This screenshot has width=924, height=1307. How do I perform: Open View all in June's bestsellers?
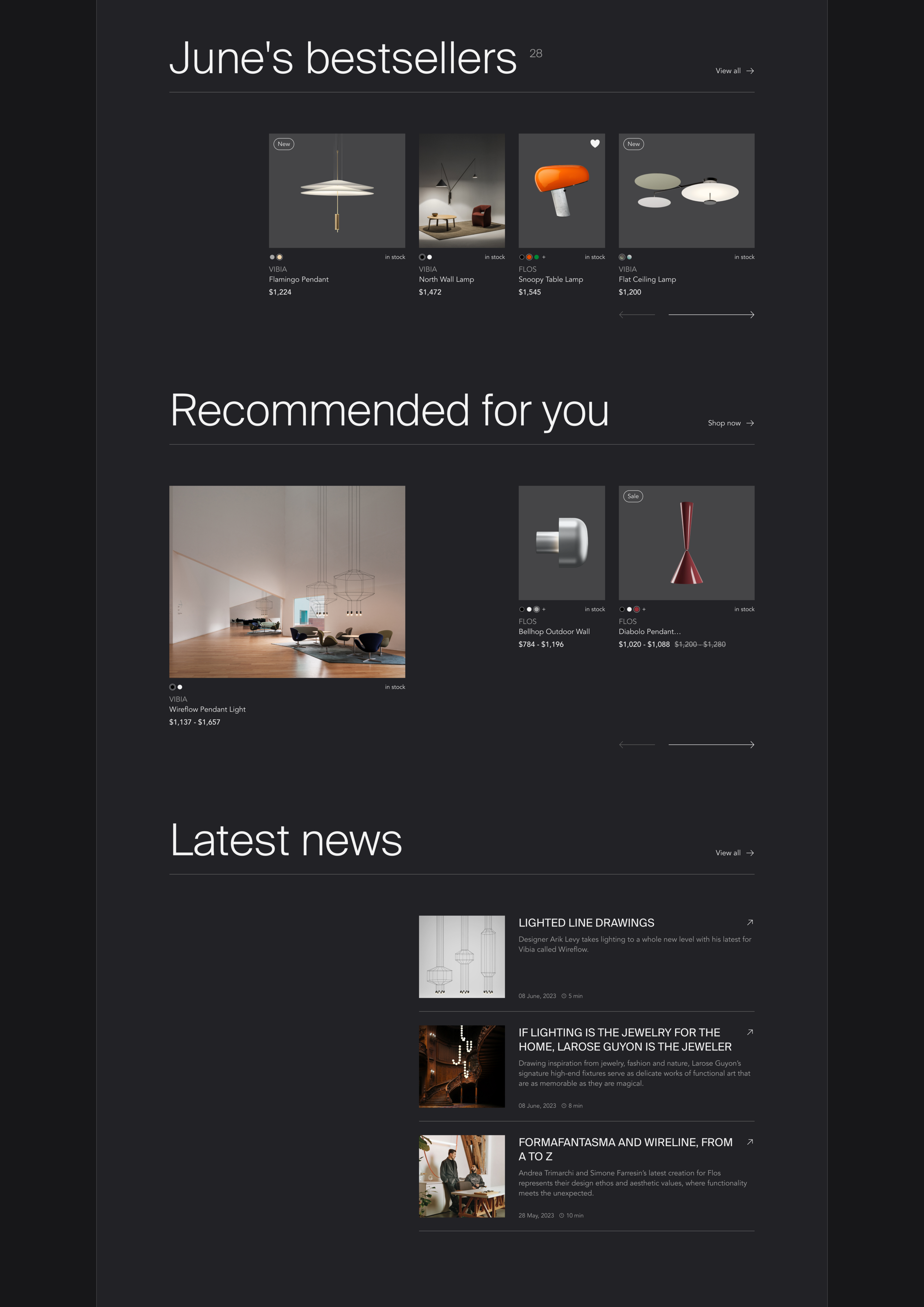(735, 70)
